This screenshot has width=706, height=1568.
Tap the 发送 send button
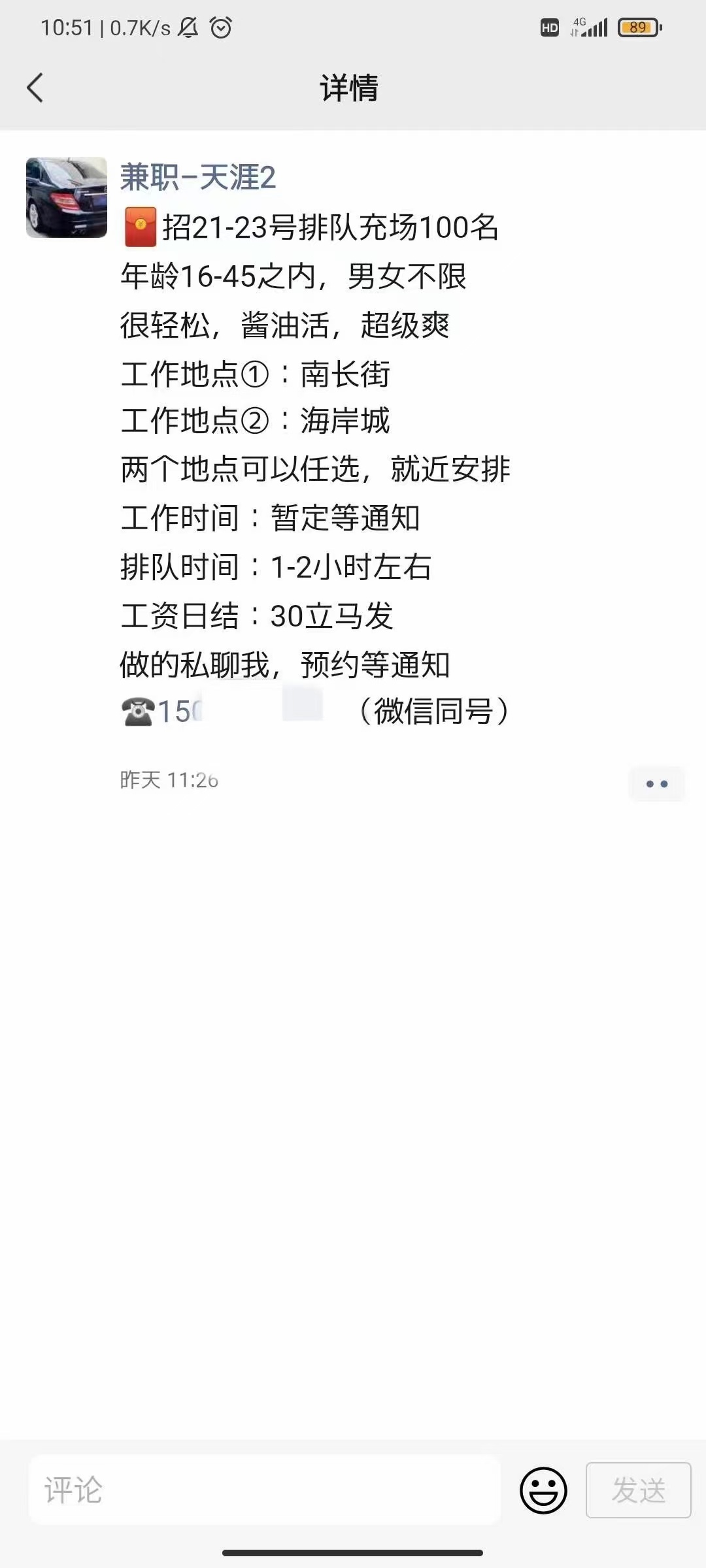[x=638, y=1490]
